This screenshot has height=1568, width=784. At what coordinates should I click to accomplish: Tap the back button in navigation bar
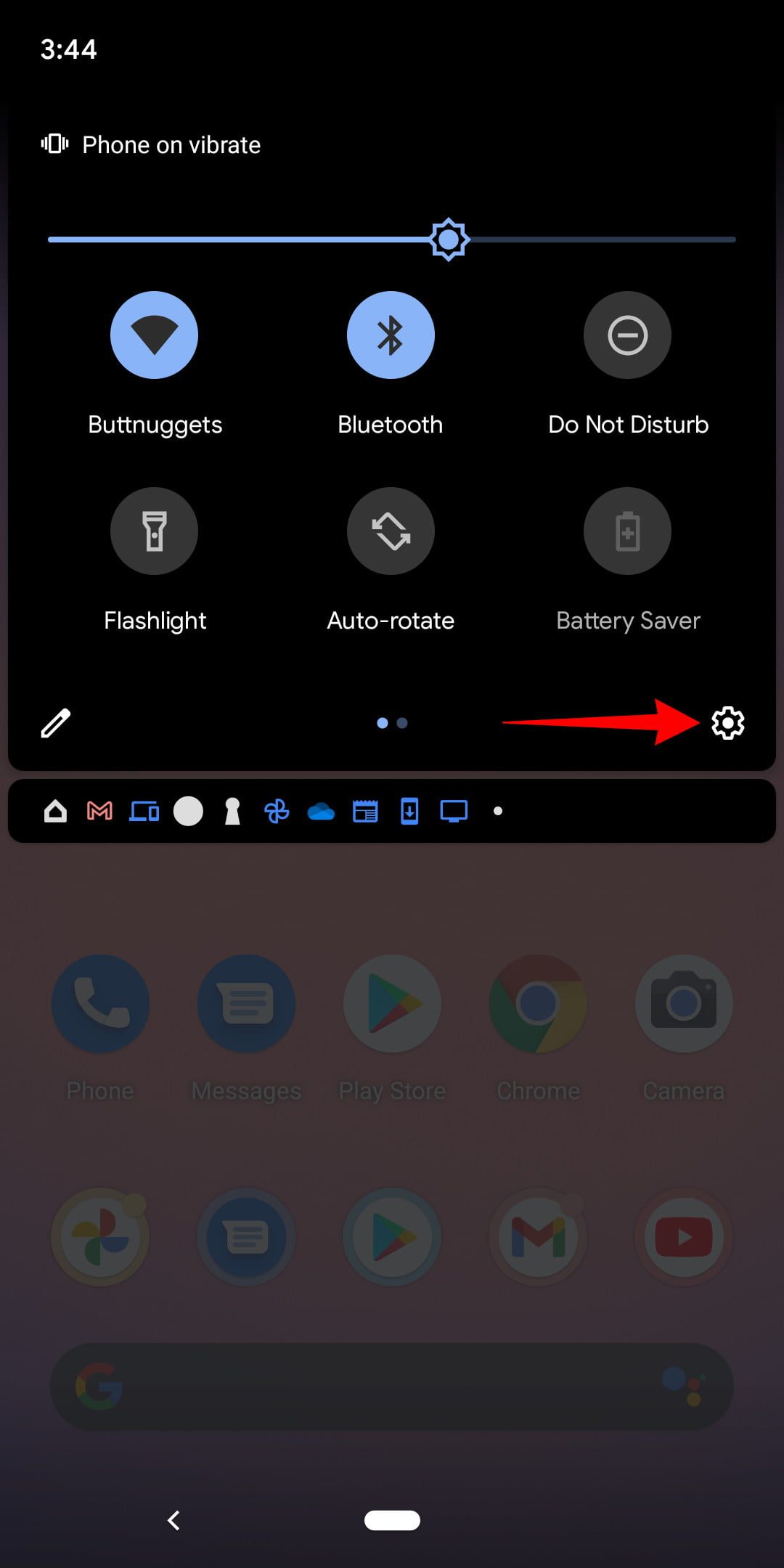173,1520
